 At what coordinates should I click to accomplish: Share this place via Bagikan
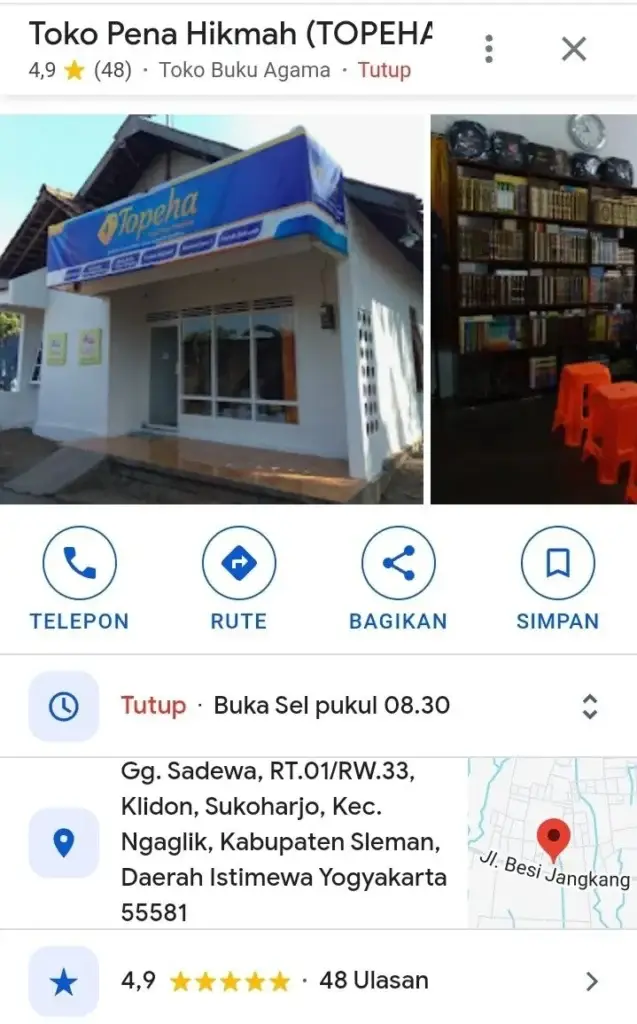398,563
